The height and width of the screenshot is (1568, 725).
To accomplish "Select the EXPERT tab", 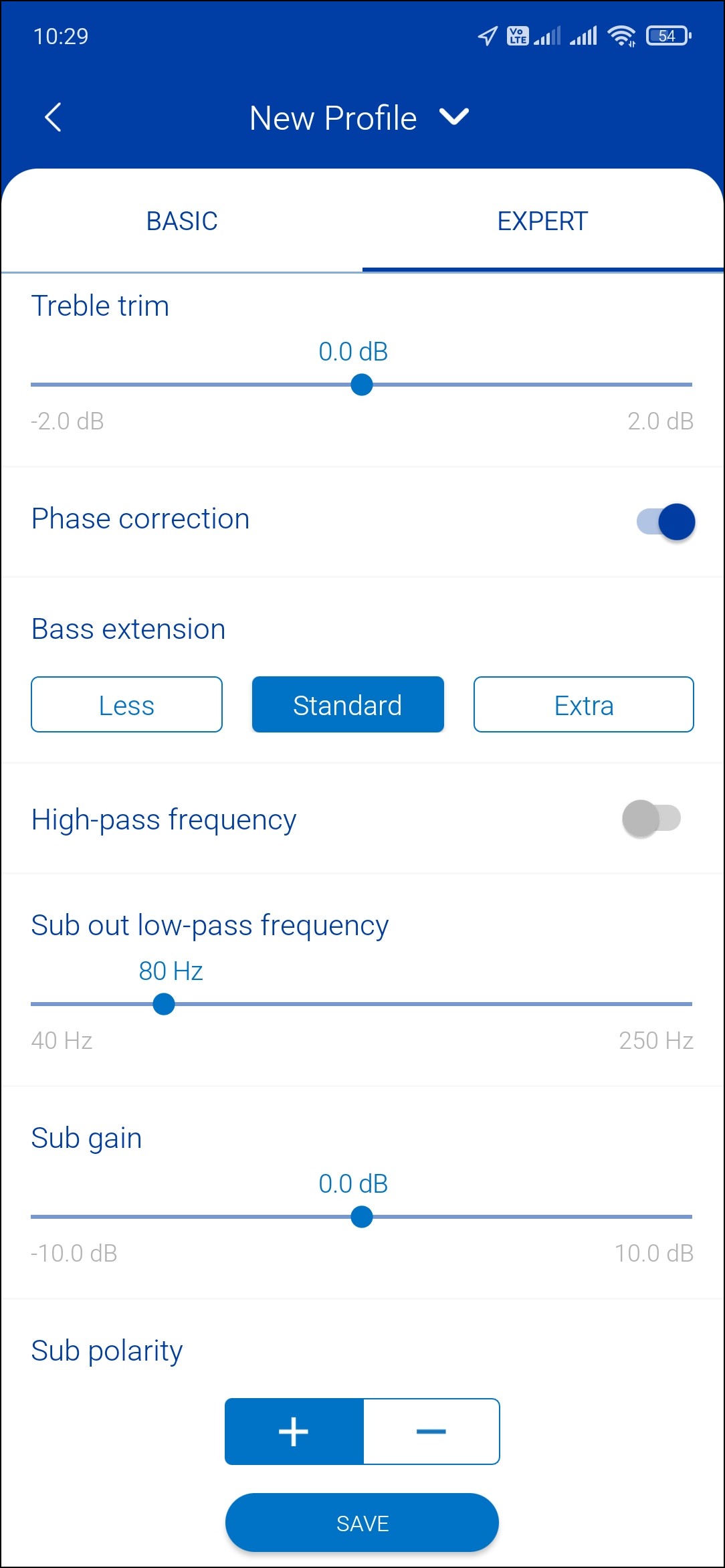I will 542,221.
